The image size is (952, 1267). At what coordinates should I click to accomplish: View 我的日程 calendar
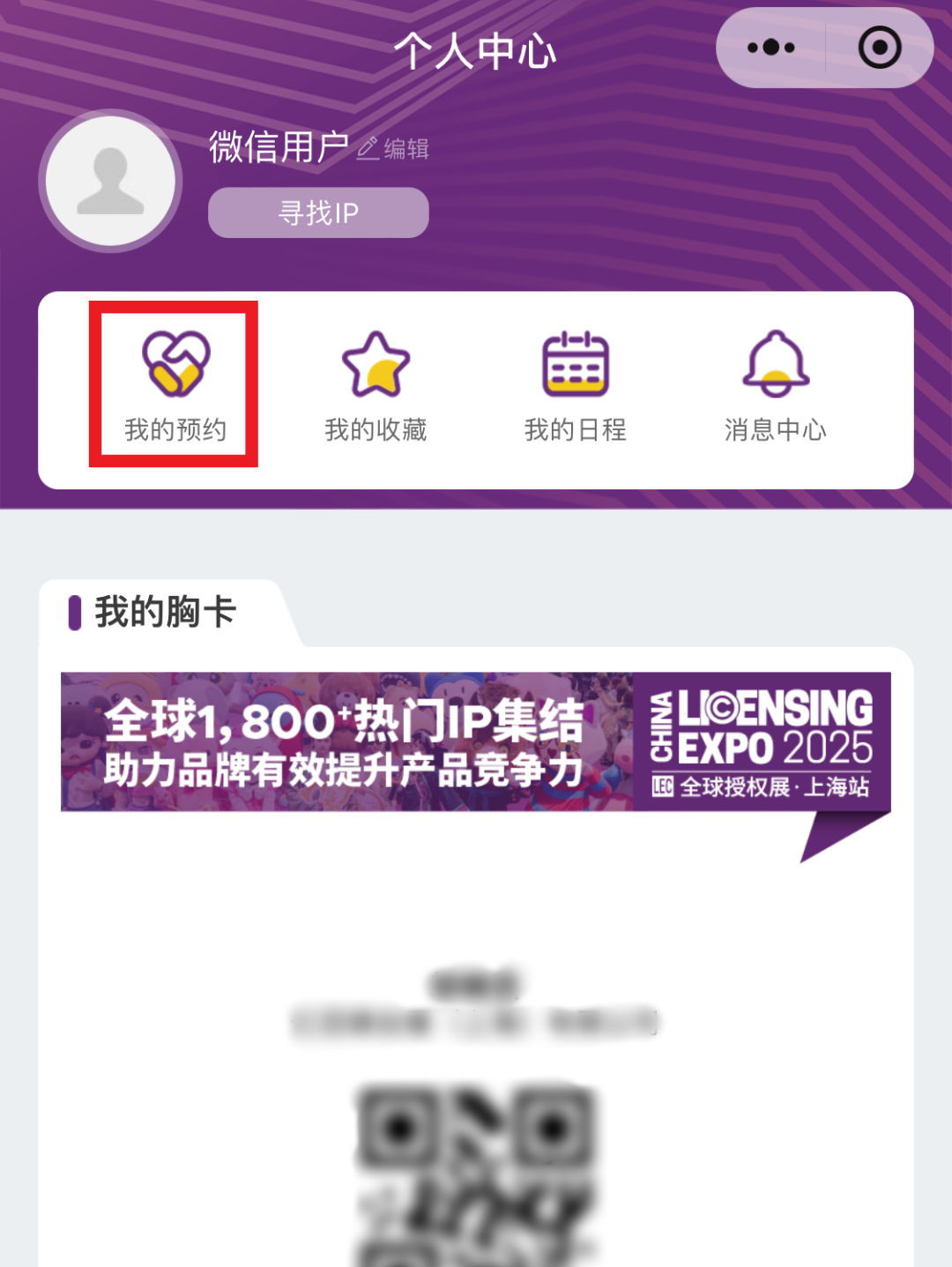tap(575, 384)
